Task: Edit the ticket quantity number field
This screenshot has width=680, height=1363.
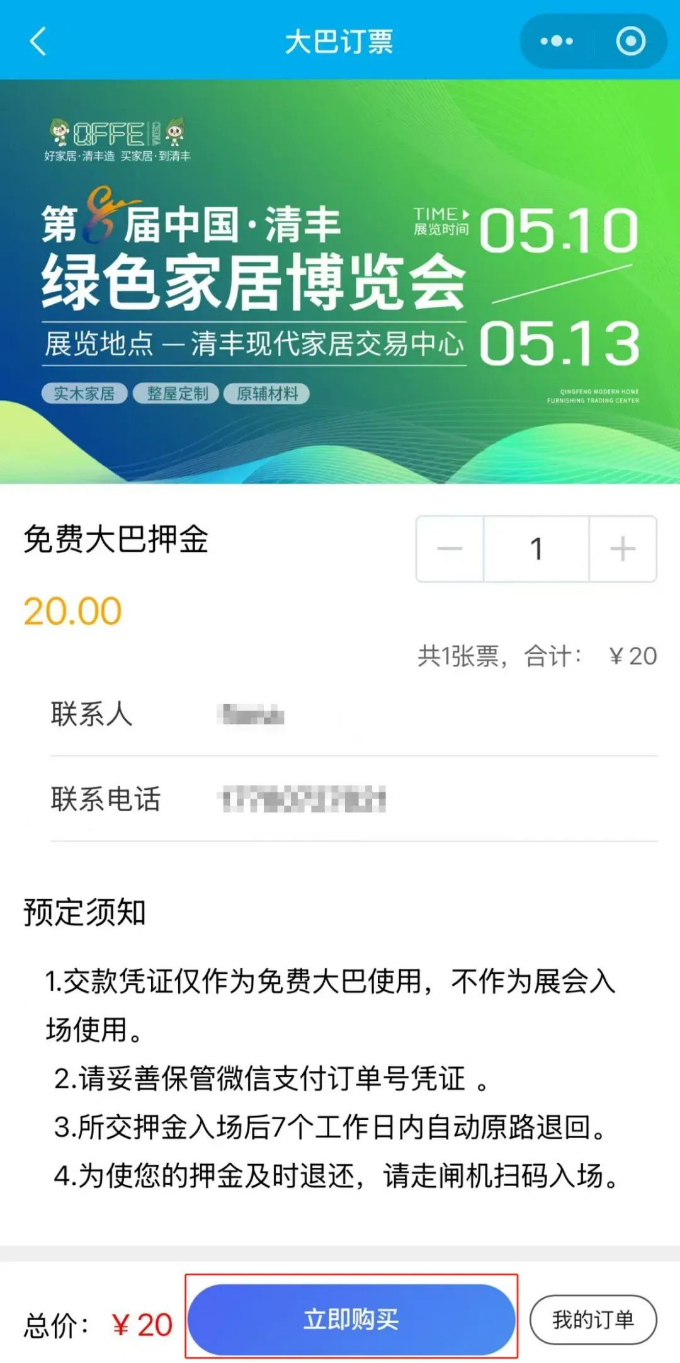Action: pyautogui.click(x=536, y=549)
